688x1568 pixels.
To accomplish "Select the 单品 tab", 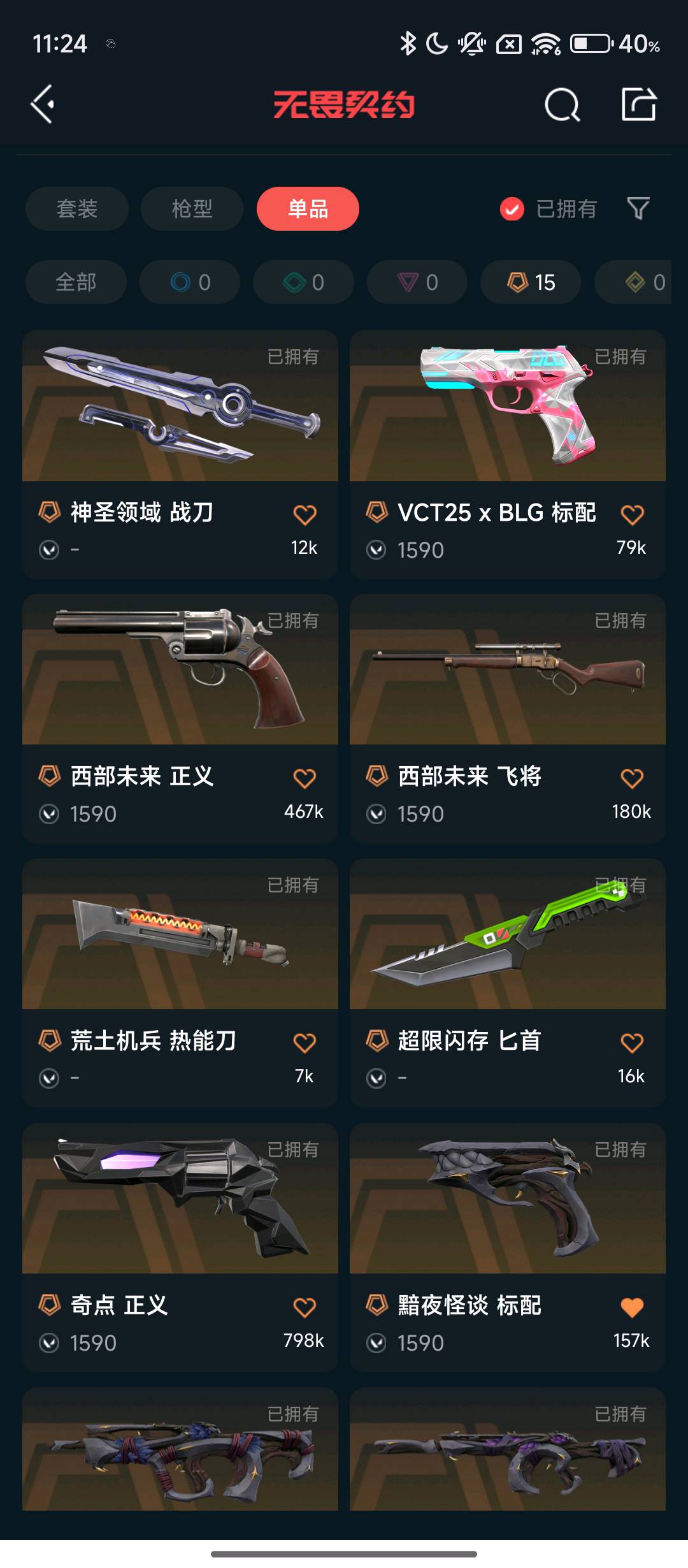I will pos(308,208).
